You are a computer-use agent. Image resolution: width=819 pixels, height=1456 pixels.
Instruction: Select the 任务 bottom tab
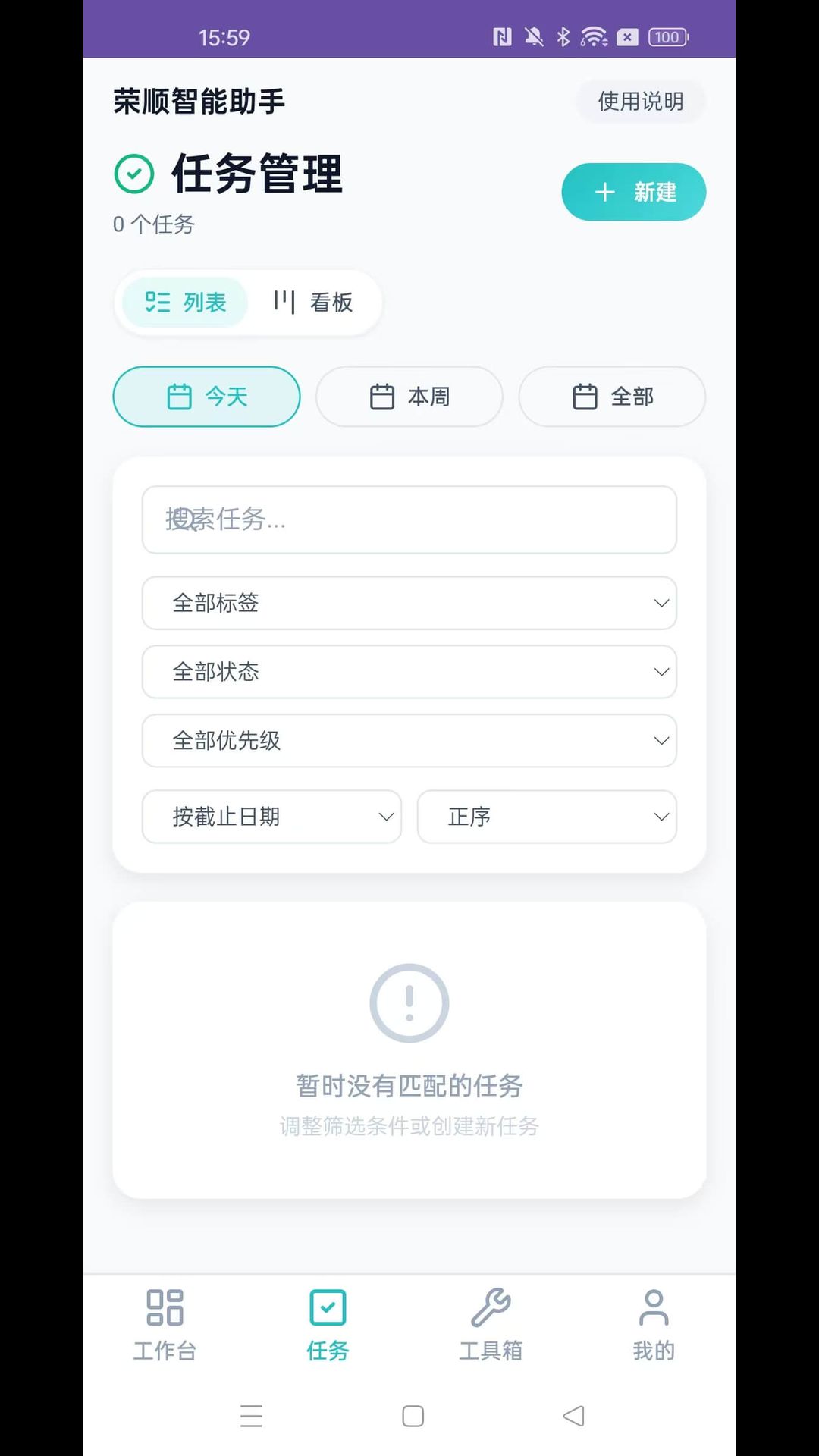pyautogui.click(x=328, y=1325)
